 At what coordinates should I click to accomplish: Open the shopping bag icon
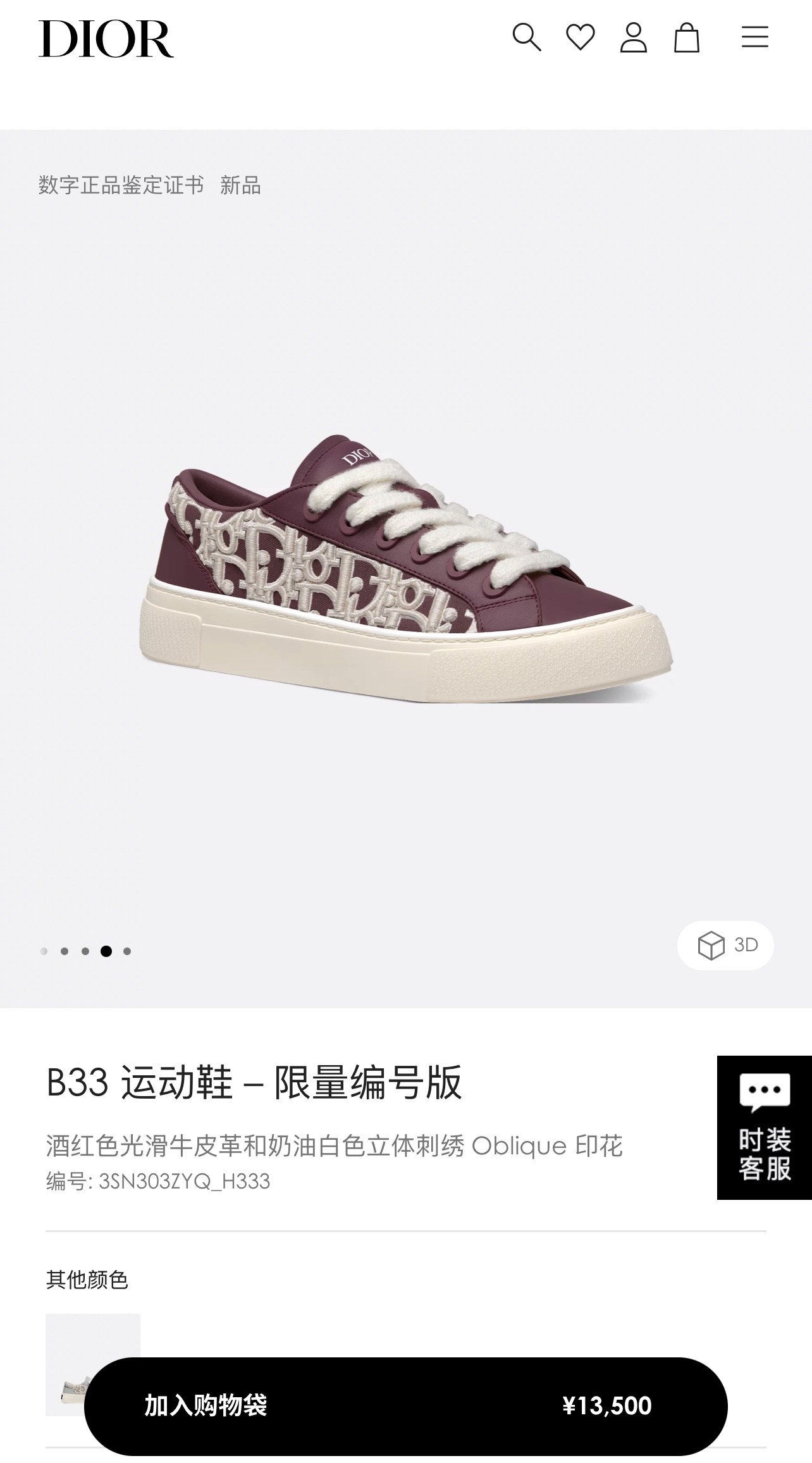[x=686, y=37]
